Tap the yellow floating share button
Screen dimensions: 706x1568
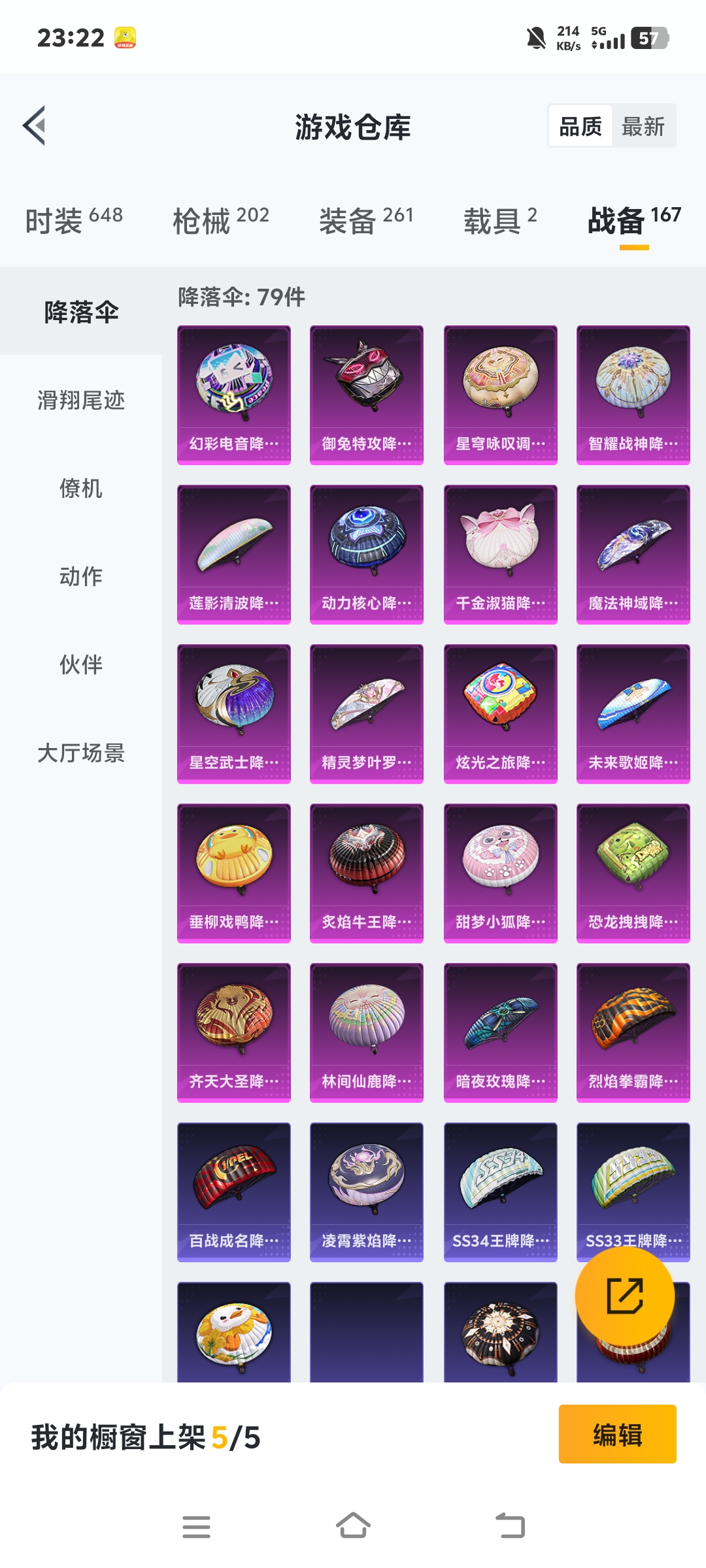tap(624, 1296)
